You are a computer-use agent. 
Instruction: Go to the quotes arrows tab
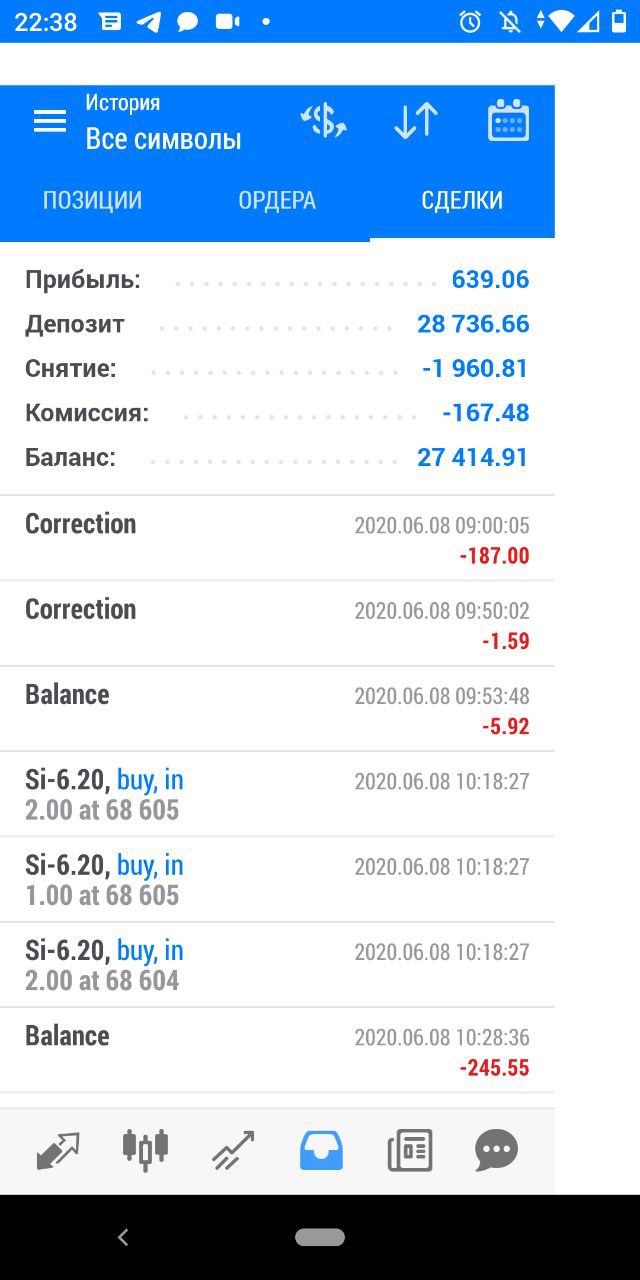(x=58, y=1150)
